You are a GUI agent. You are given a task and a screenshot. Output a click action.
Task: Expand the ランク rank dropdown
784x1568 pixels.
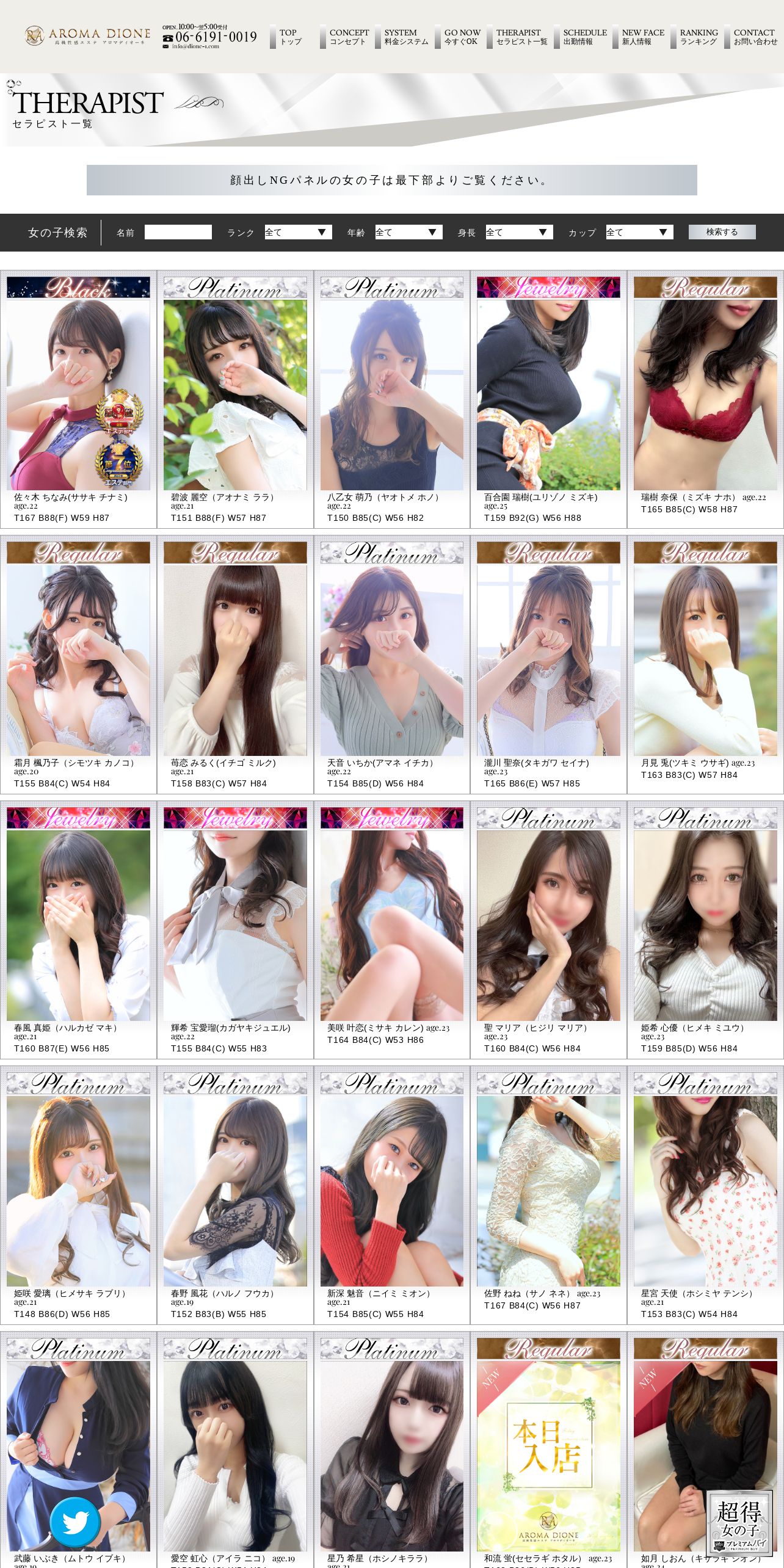[298, 232]
